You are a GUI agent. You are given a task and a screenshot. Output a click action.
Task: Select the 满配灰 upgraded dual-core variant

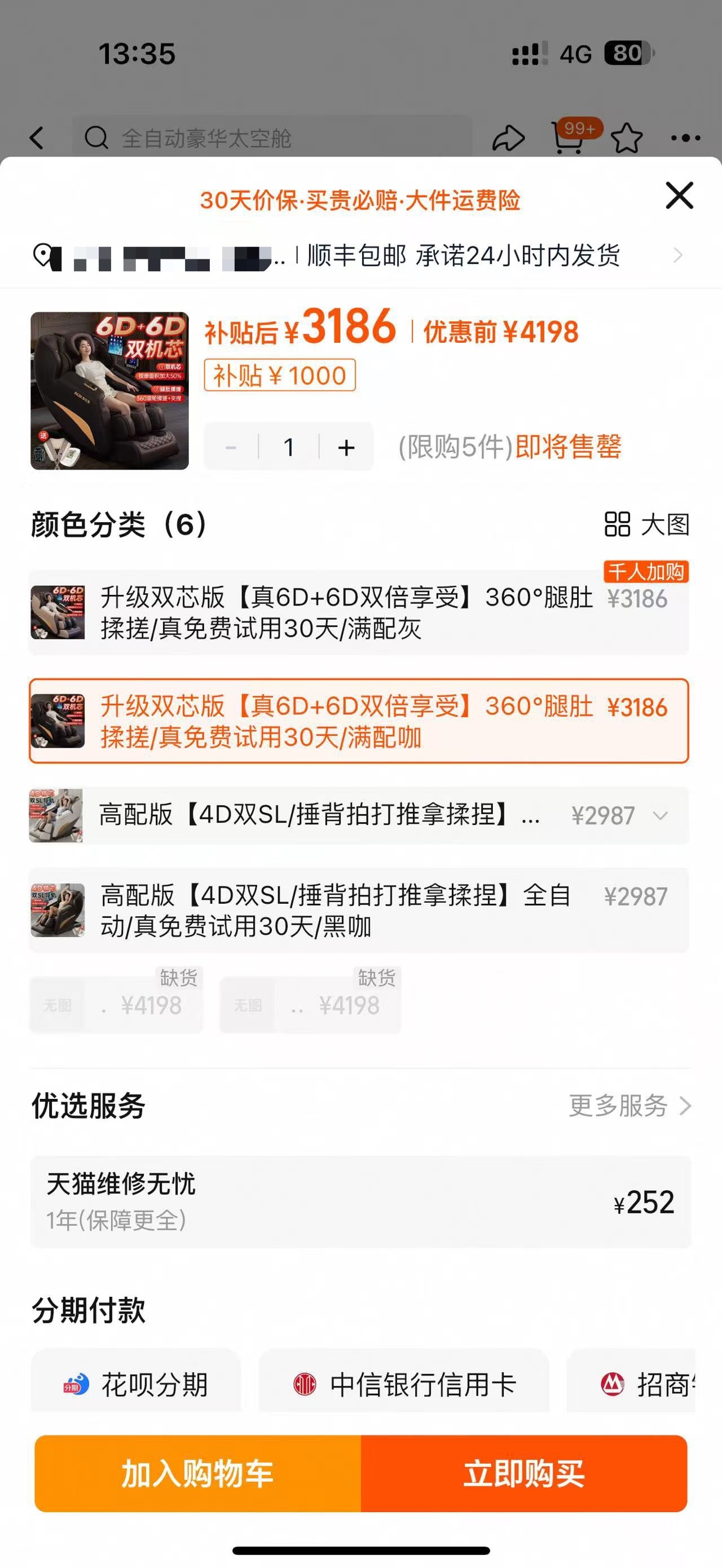pyautogui.click(x=358, y=612)
